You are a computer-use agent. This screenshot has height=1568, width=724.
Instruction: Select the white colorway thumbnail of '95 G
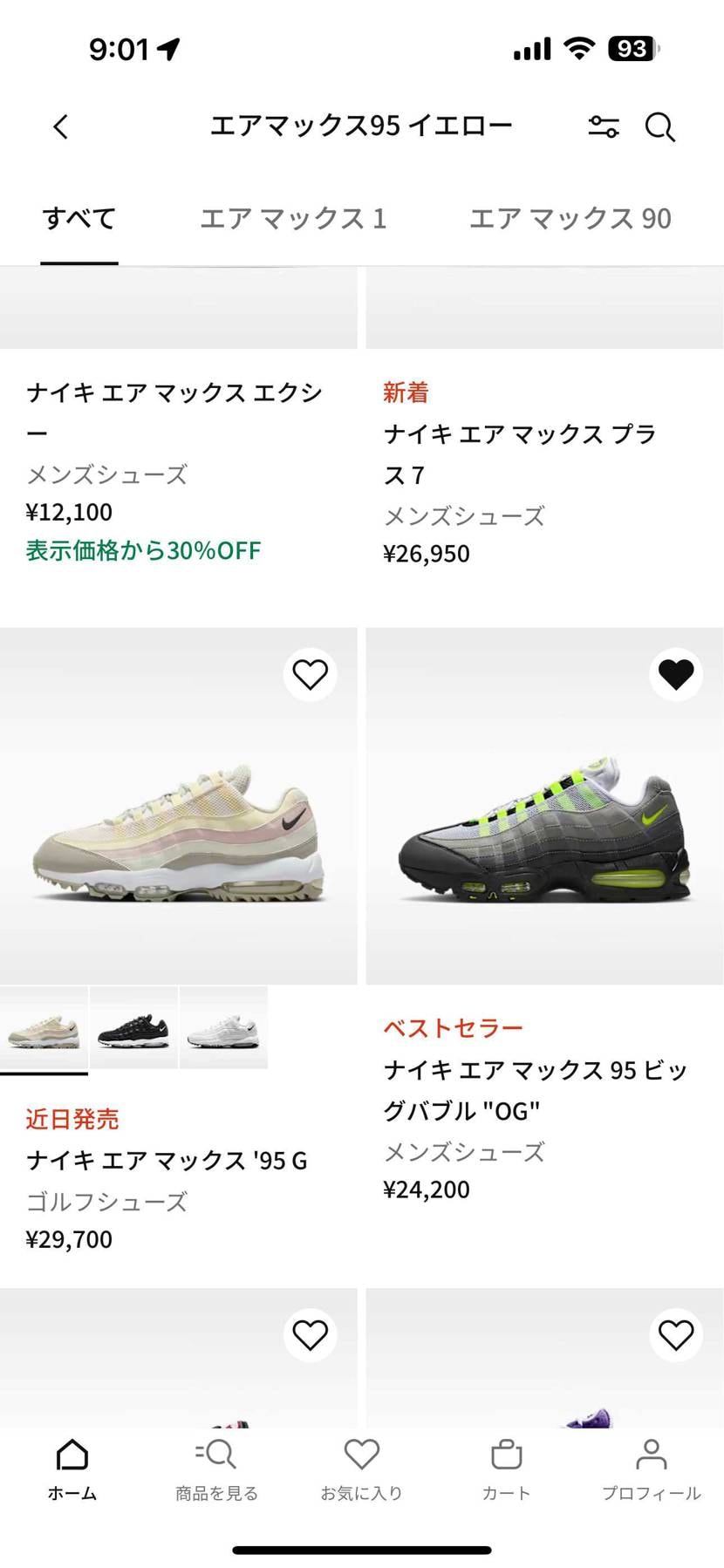(x=223, y=1027)
